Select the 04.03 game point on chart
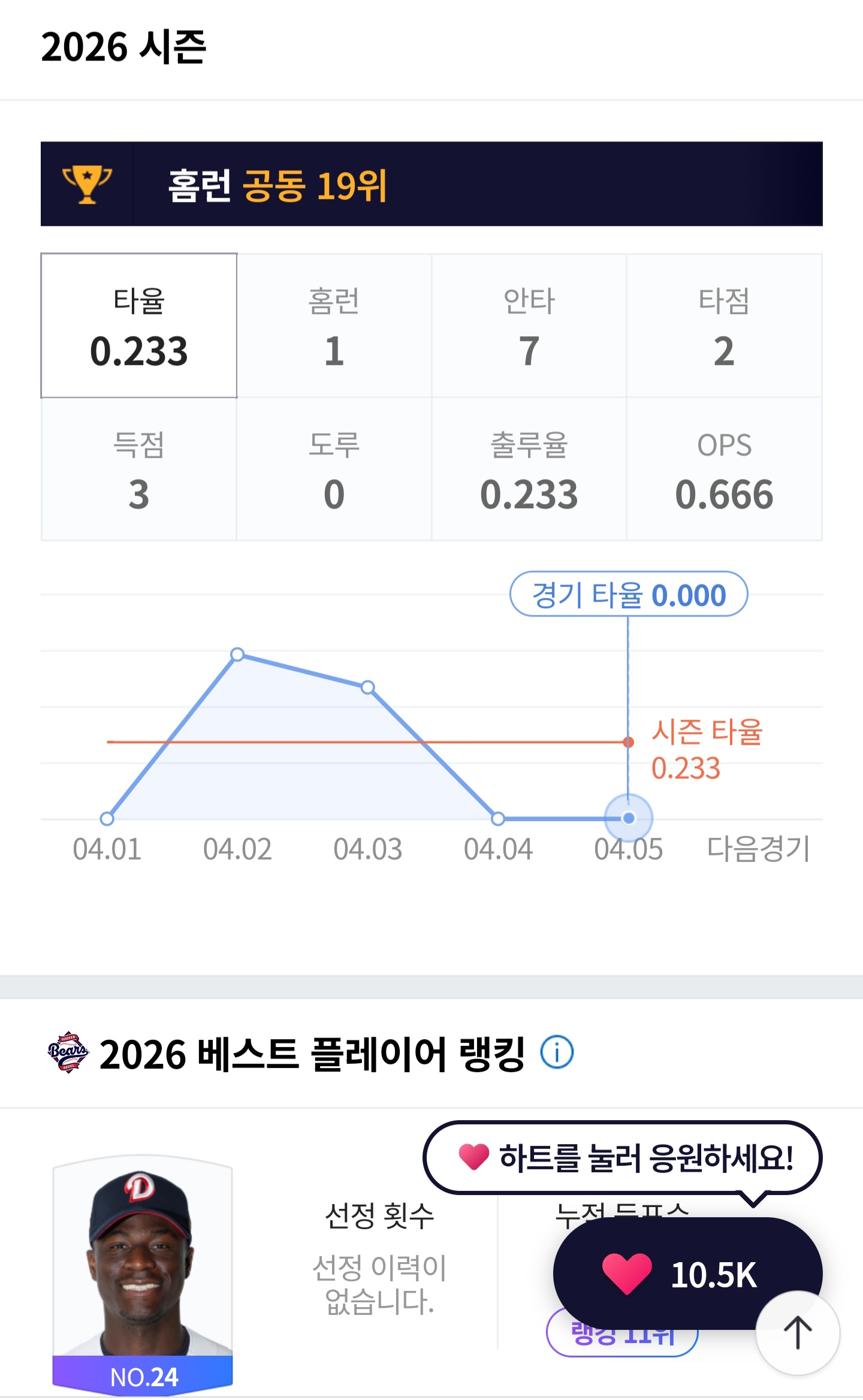Image resolution: width=863 pixels, height=1400 pixels. [x=368, y=687]
